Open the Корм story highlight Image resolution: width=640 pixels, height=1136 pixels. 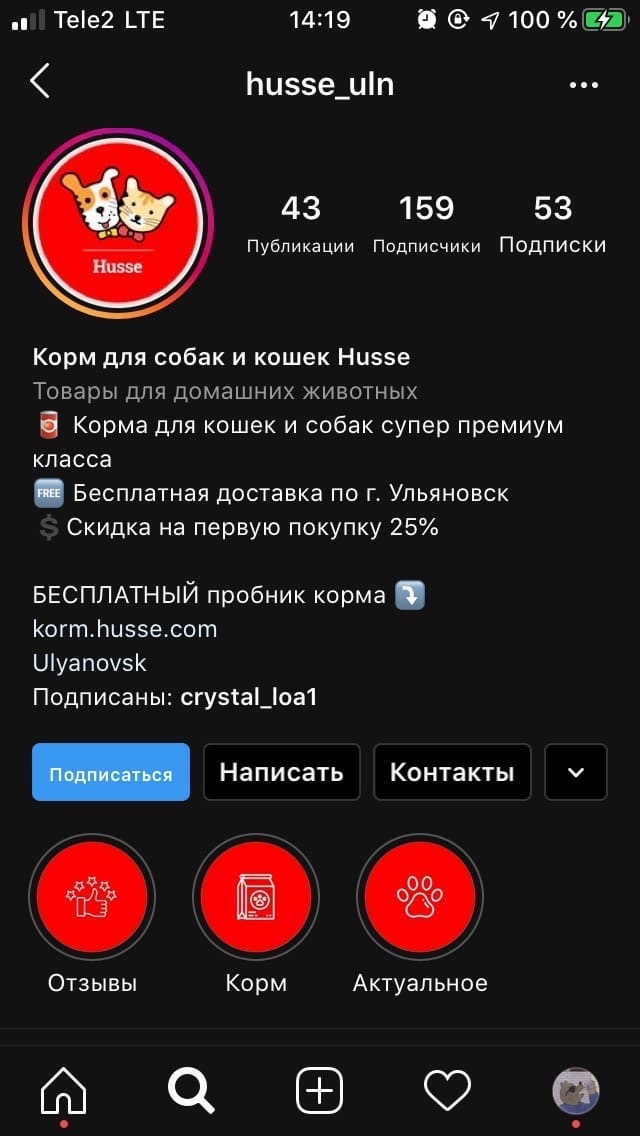256,897
